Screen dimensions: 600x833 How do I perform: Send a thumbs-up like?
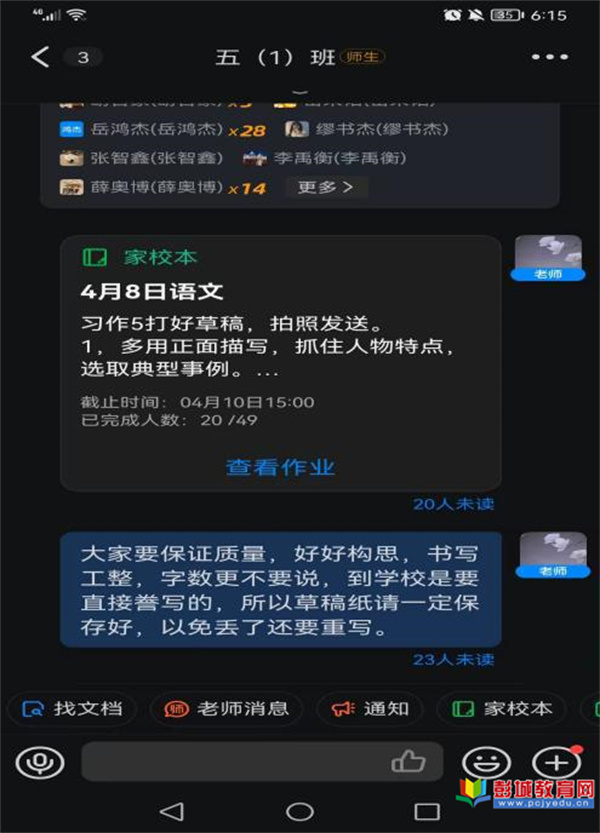(408, 762)
